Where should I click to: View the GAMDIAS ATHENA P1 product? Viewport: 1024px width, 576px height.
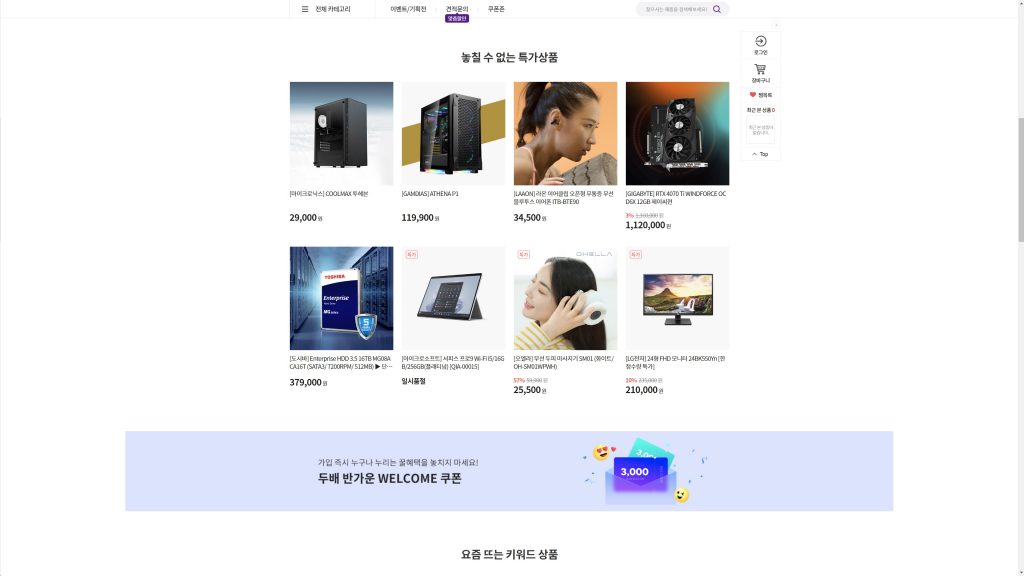453,134
